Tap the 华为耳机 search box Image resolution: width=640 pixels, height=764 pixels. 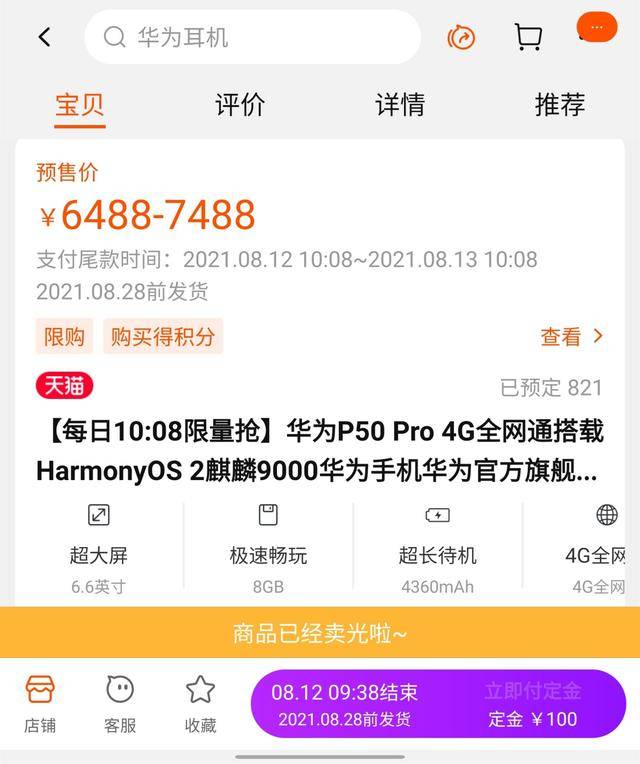point(252,38)
